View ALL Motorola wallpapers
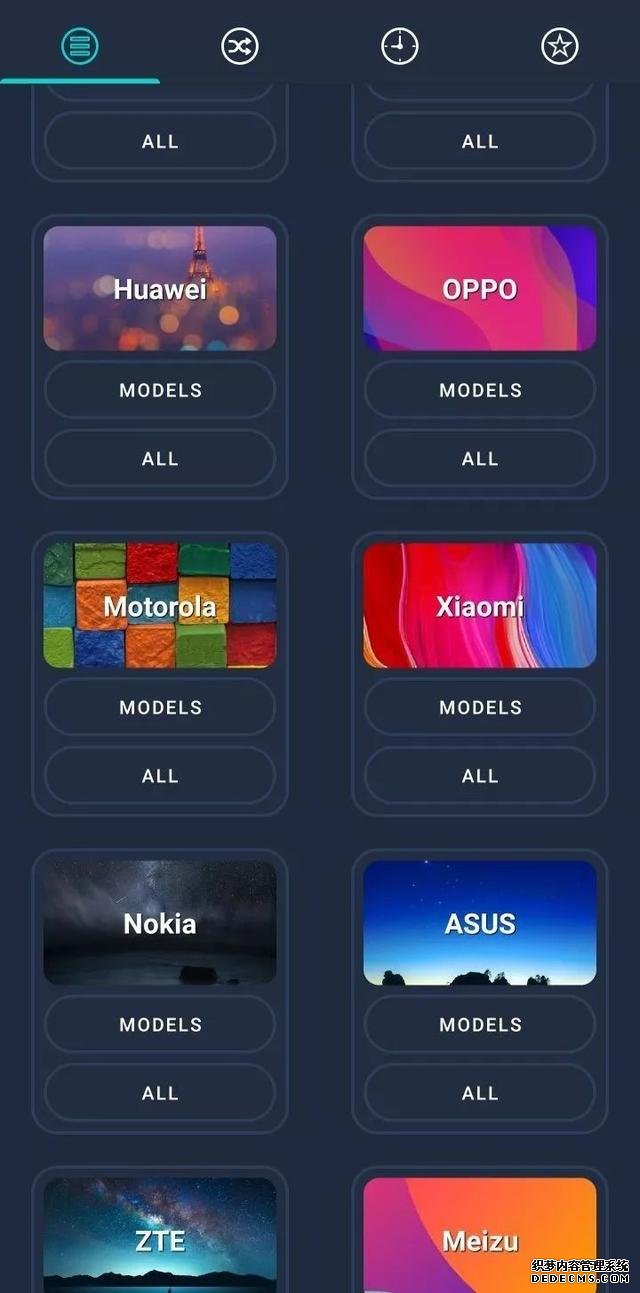Image resolution: width=640 pixels, height=1293 pixels. (x=160, y=776)
